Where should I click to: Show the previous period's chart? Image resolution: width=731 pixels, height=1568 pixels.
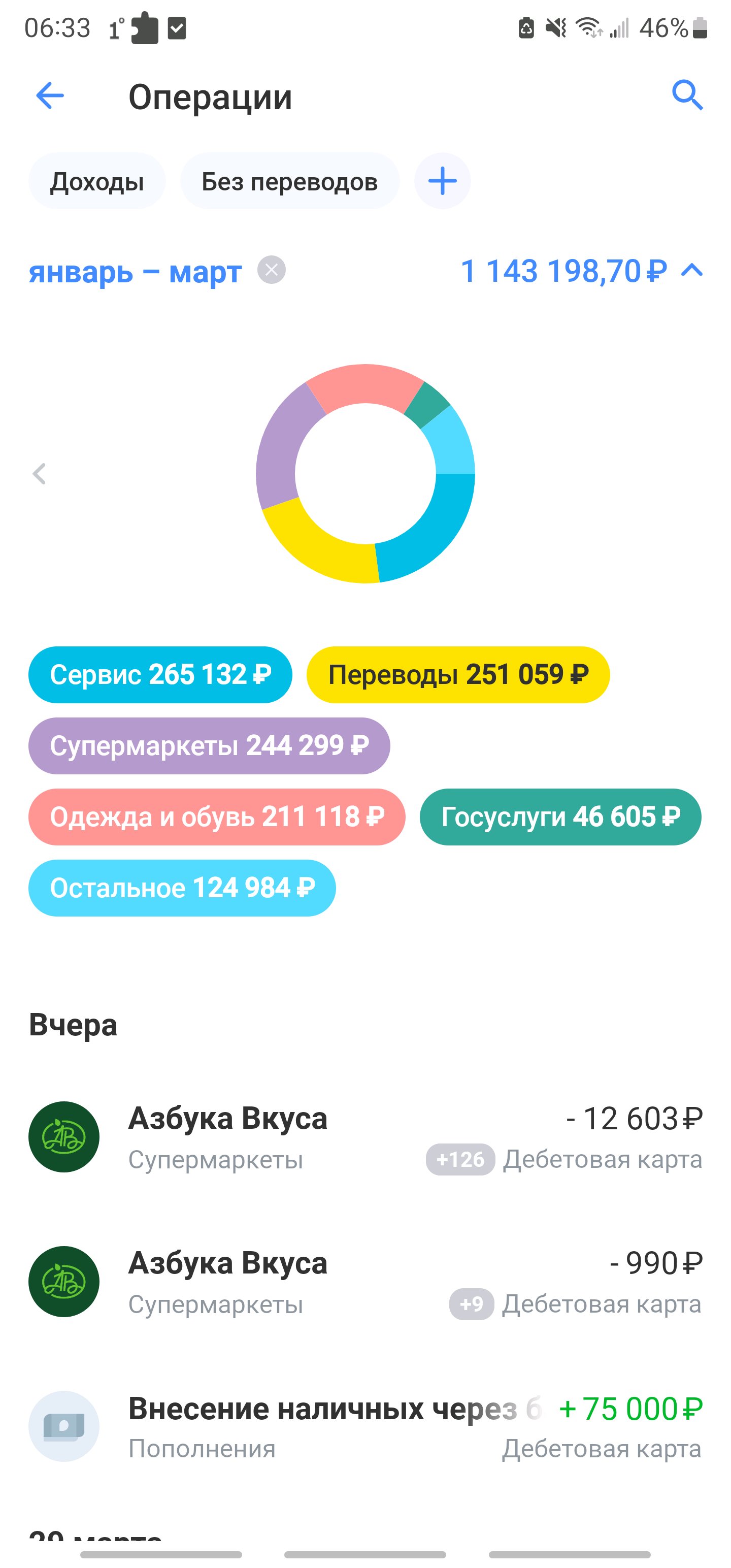point(40,474)
